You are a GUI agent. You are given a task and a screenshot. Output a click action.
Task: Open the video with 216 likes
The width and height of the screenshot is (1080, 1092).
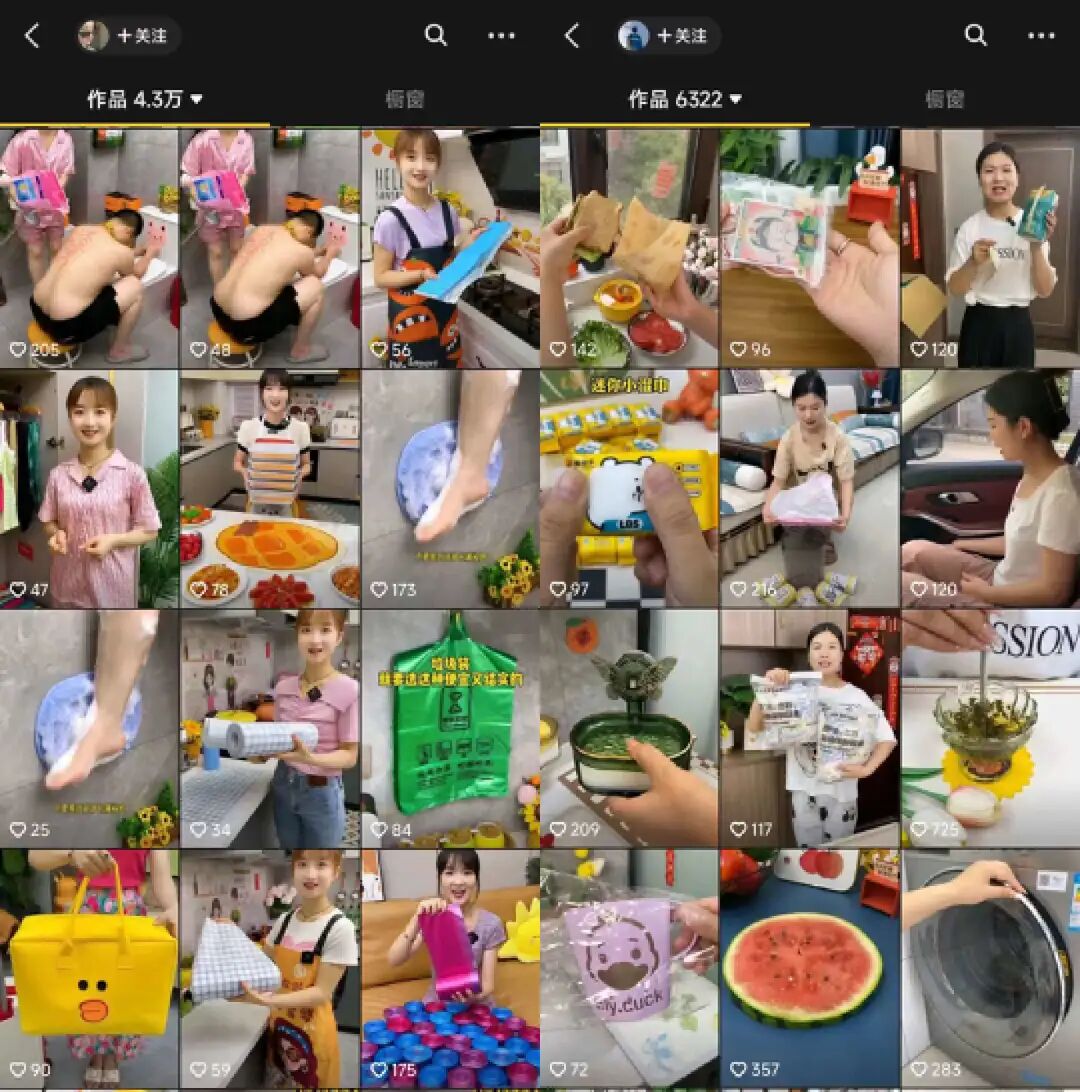810,488
